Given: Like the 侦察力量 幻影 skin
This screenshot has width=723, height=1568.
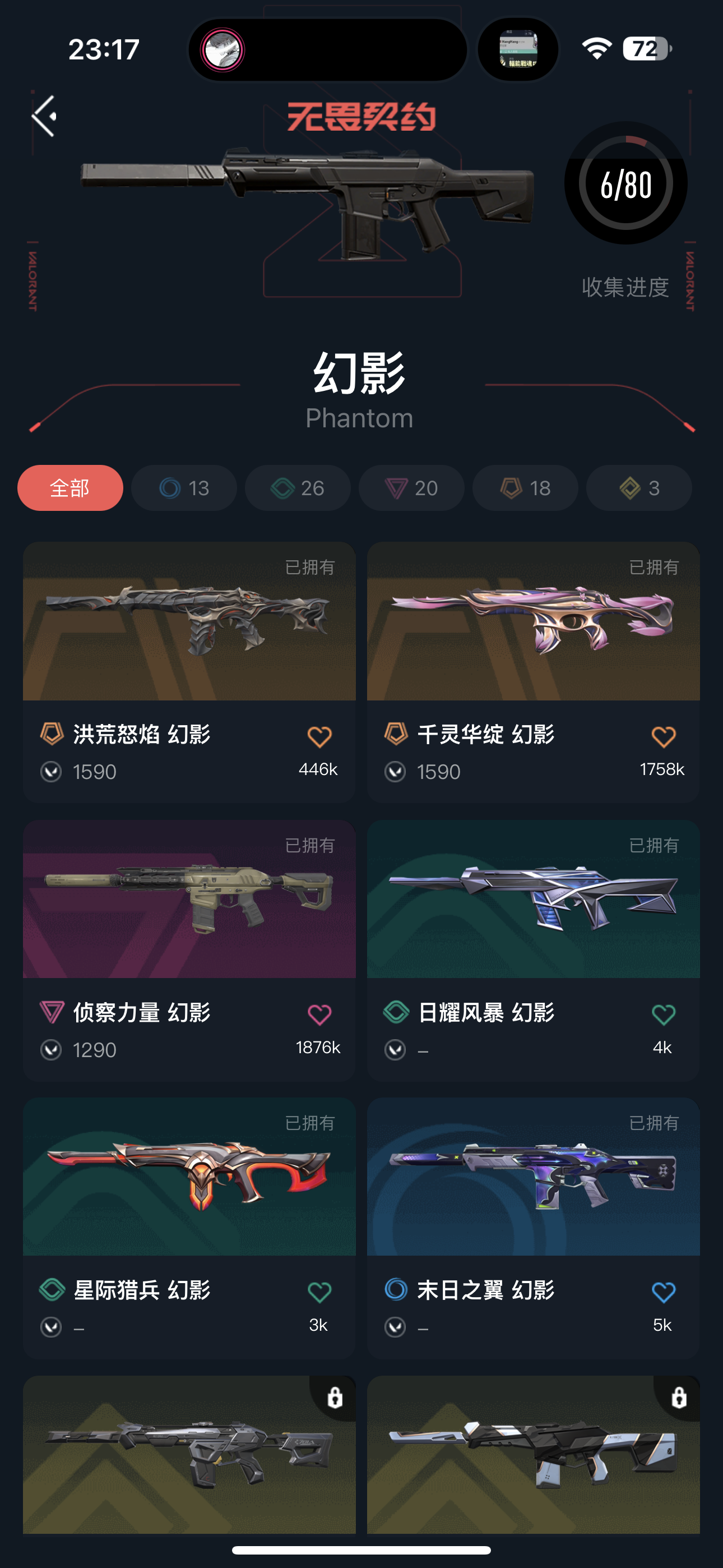Looking at the screenshot, I should coord(319,1014).
